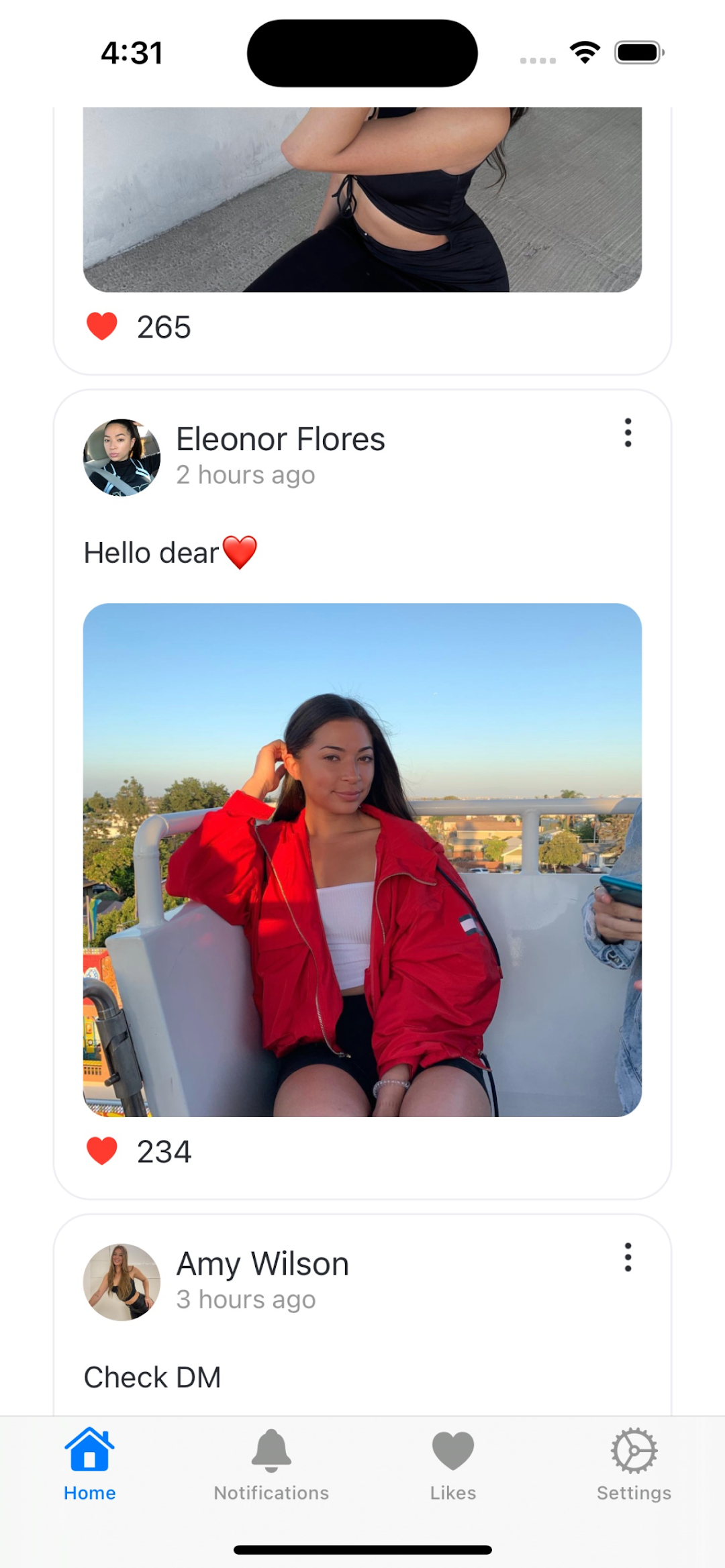Open Eleonor Flores's profile picture
Viewport: 725px width, 1568px height.
click(122, 458)
